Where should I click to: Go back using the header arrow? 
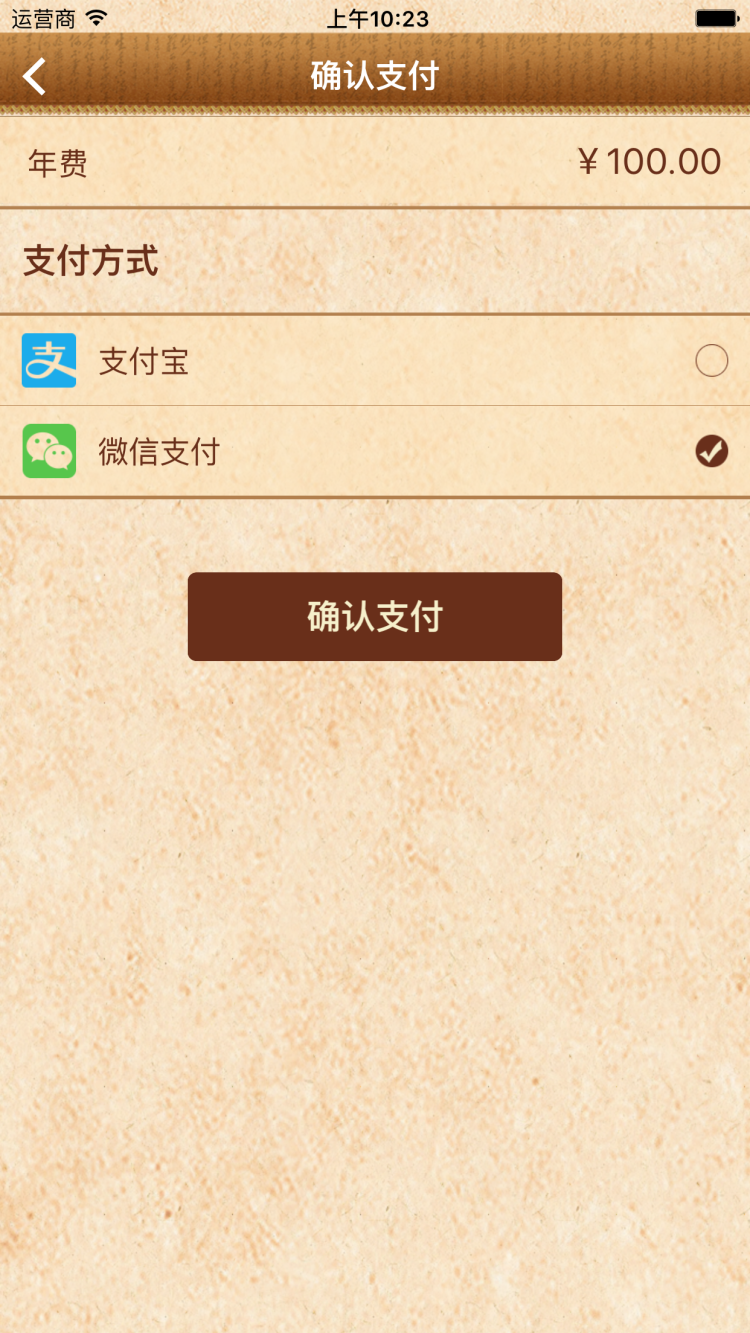(35, 76)
